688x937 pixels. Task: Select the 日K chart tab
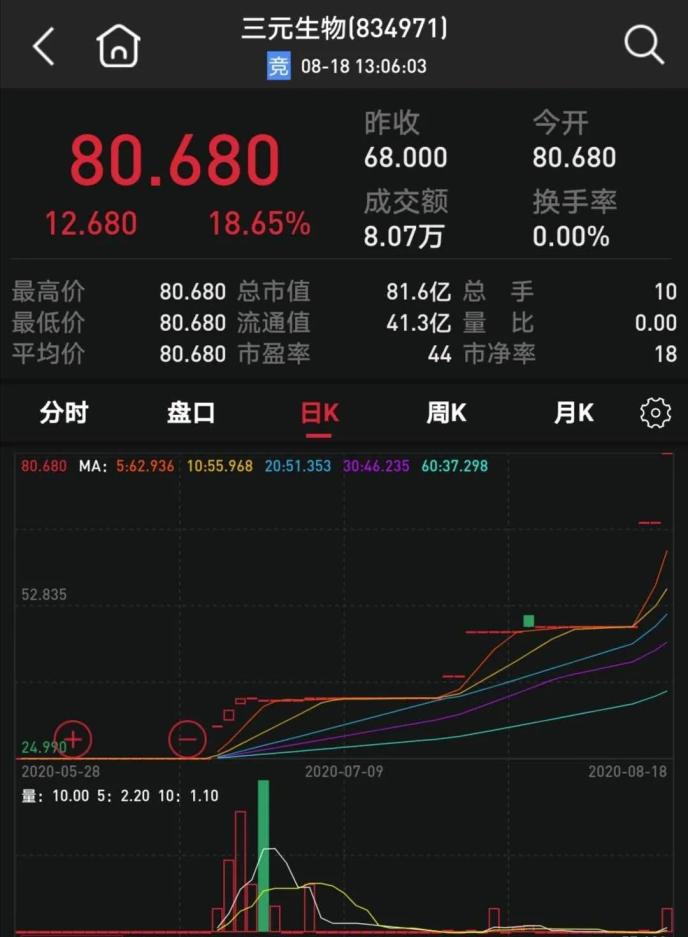tap(320, 413)
